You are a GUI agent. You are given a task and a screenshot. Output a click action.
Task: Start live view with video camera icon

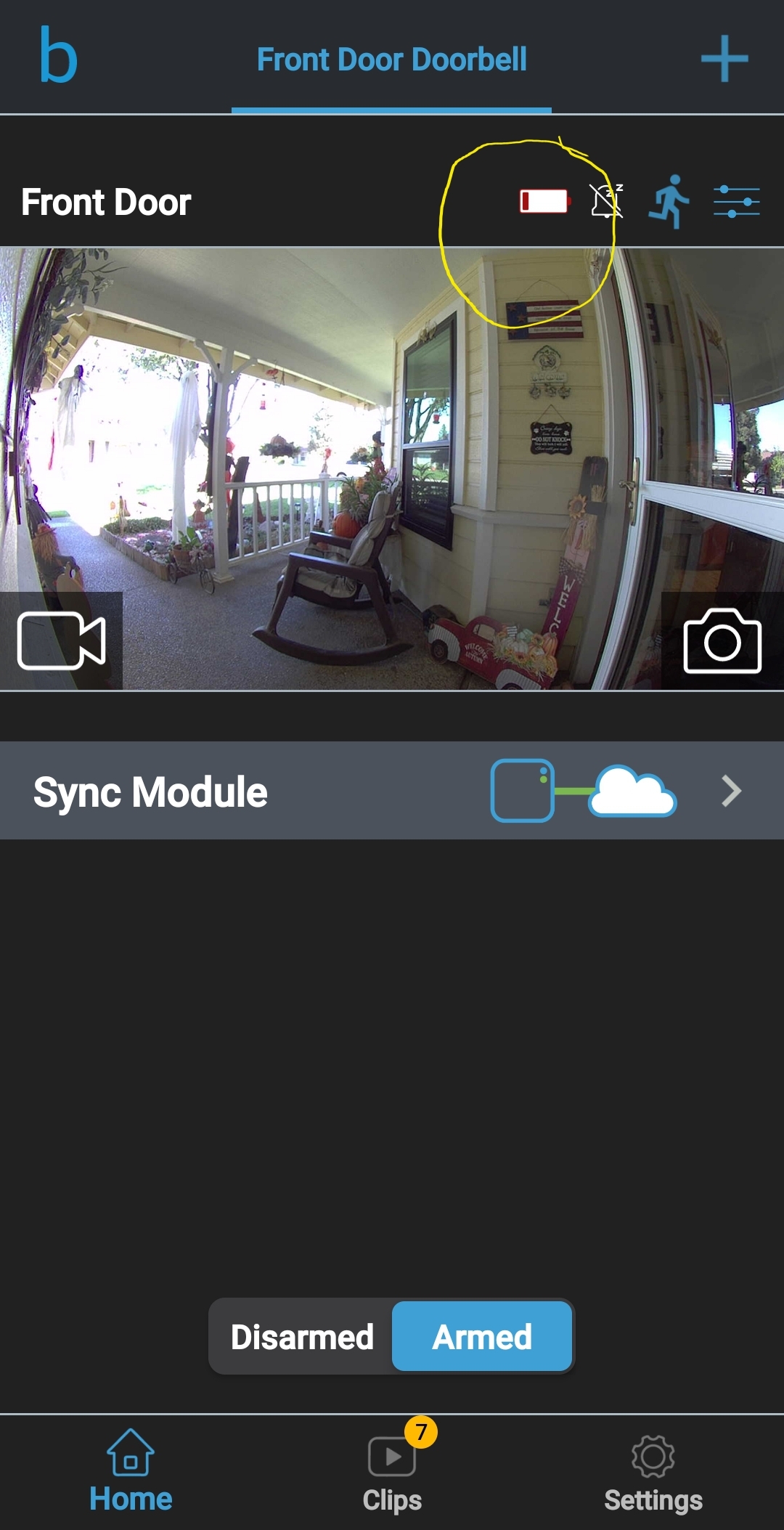coord(62,640)
